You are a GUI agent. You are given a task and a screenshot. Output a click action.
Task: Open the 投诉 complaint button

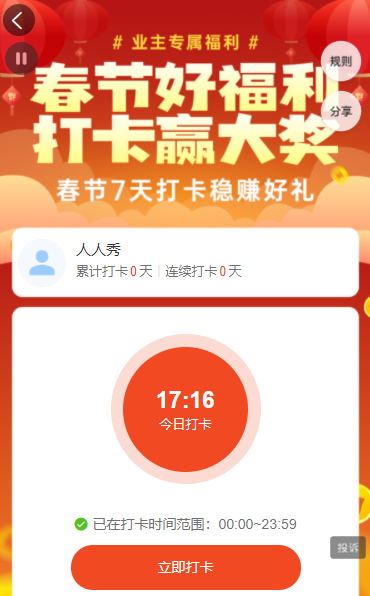[348, 548]
